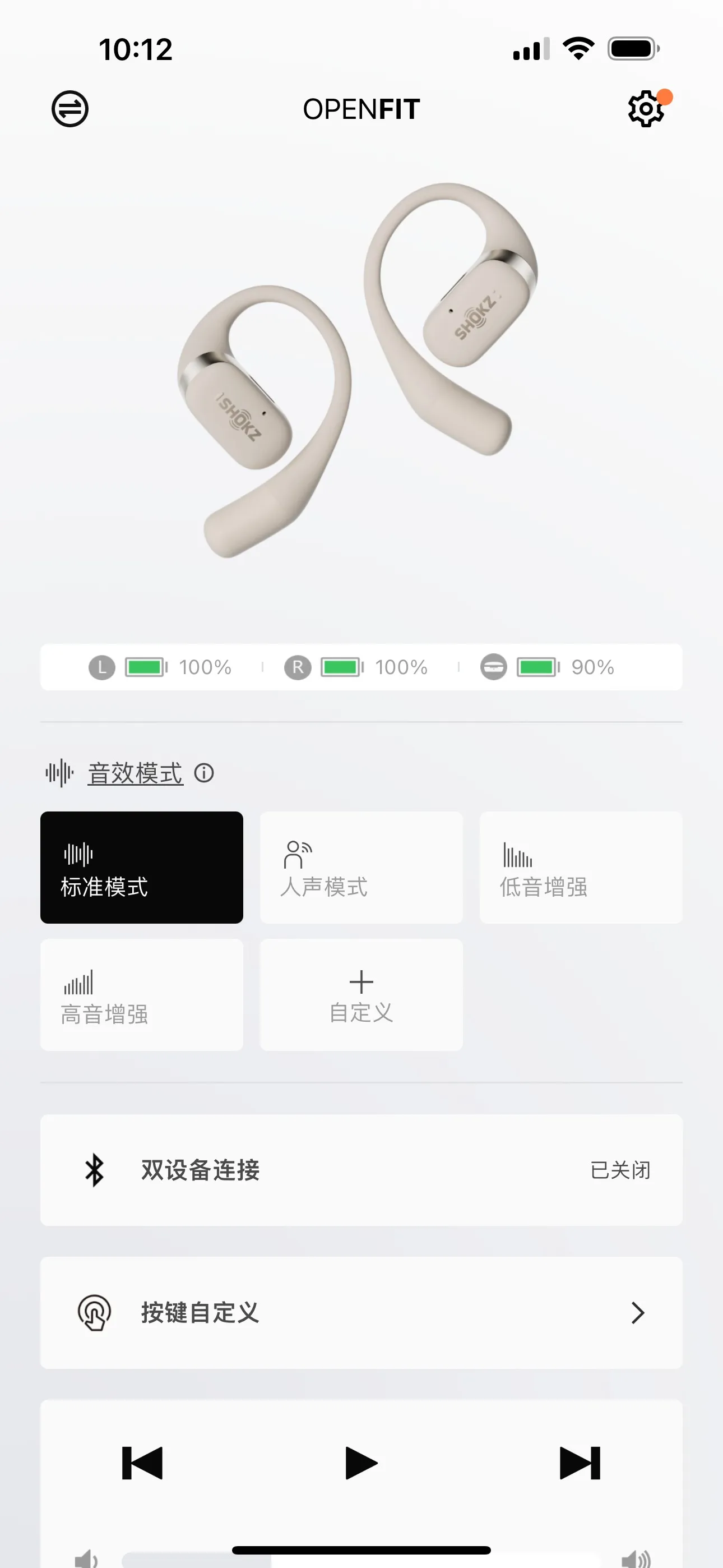Open the device switch icon

pyautogui.click(x=70, y=109)
